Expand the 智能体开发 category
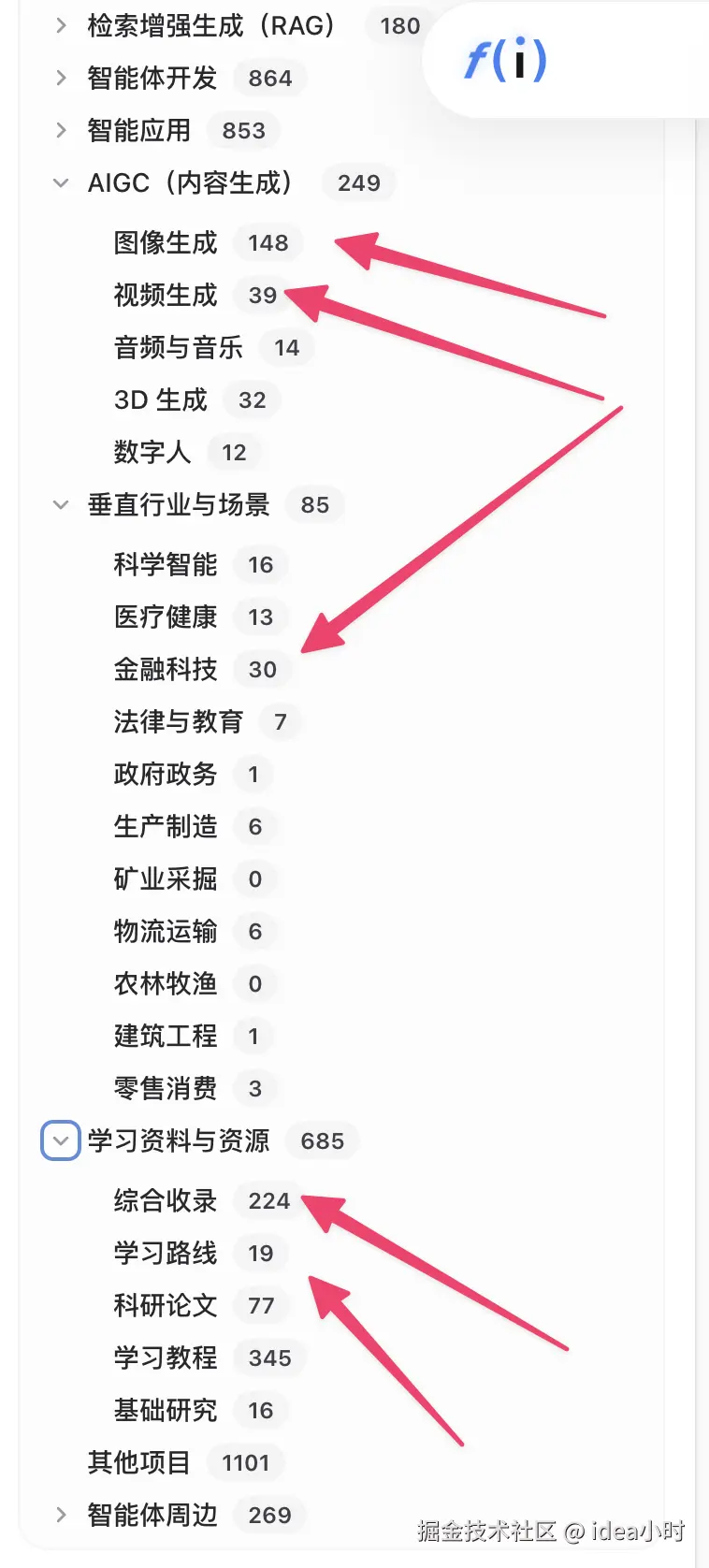Screen dimensions: 709x1568 click(x=61, y=79)
